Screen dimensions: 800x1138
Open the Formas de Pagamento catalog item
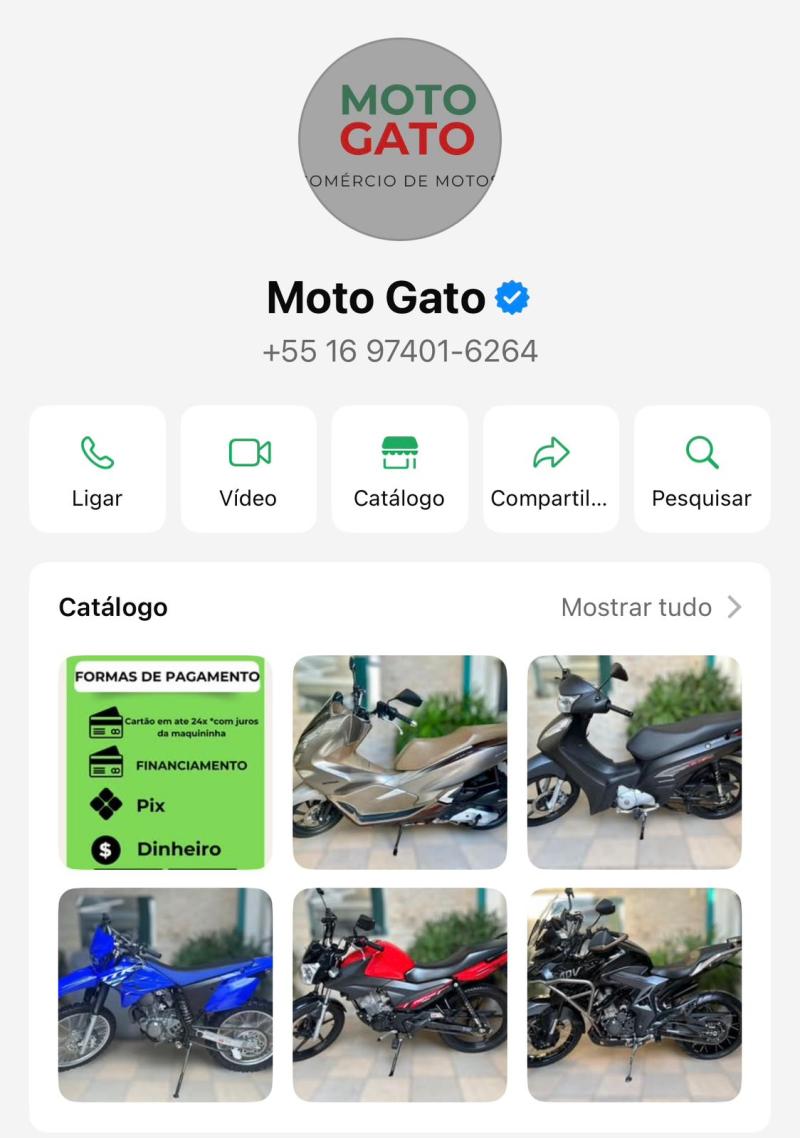(x=165, y=762)
